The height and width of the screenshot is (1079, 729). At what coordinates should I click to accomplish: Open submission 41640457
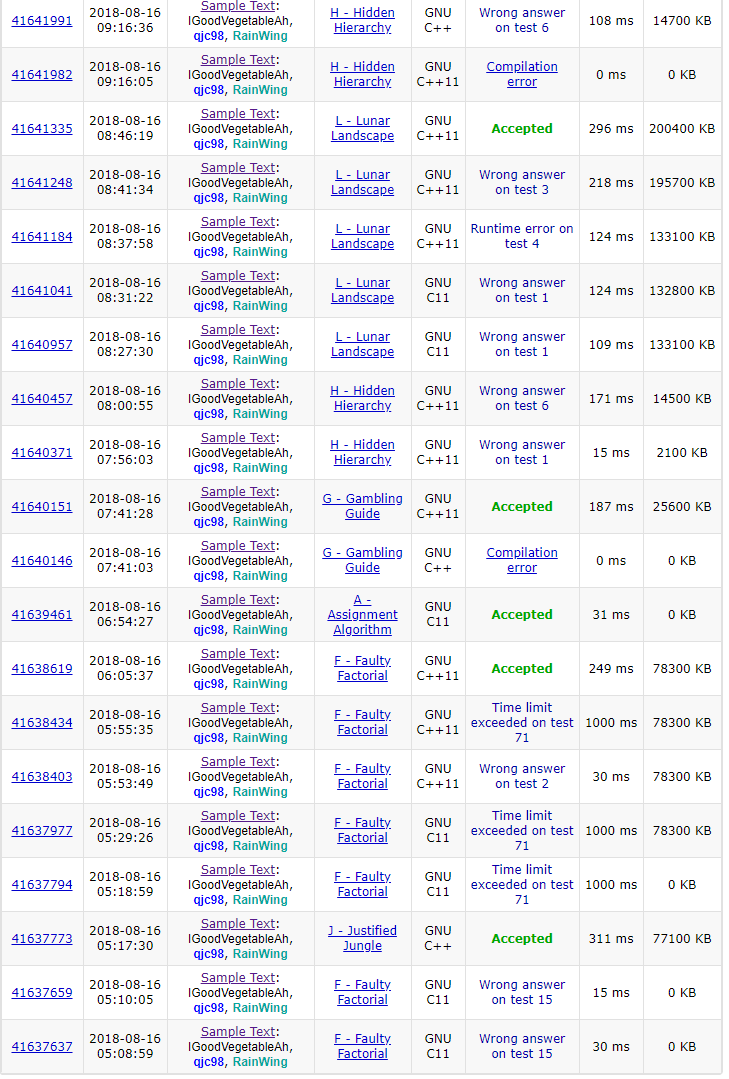(42, 399)
